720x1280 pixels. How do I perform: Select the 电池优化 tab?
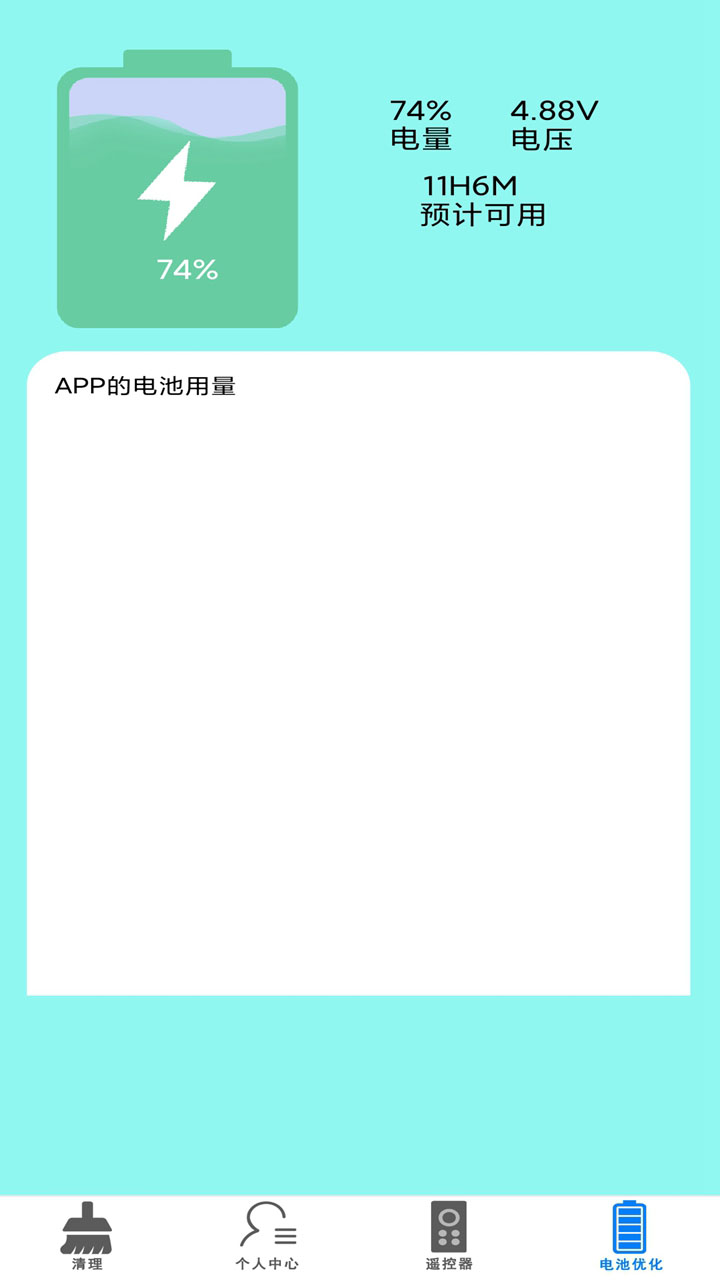tap(630, 1236)
